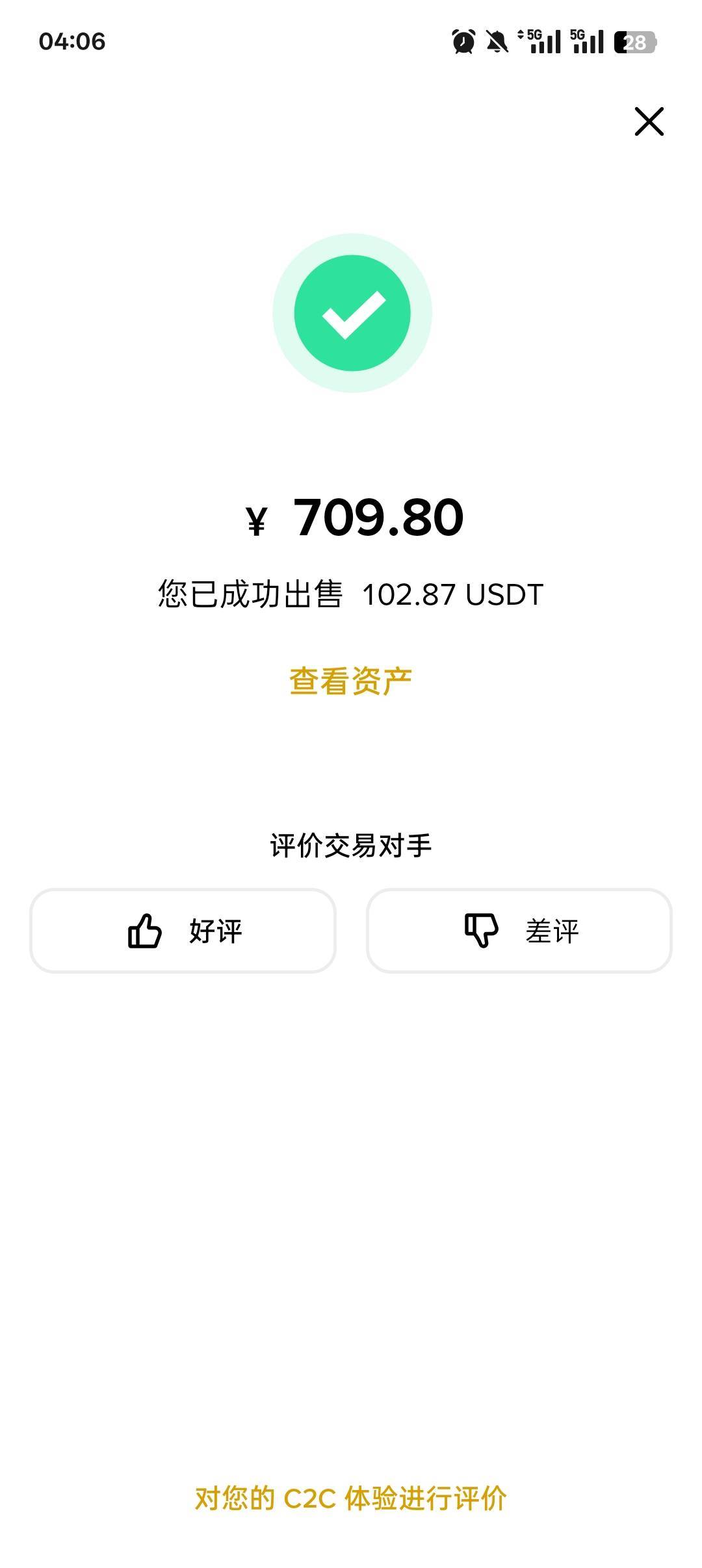Close the sale success screen
Screen dimensions: 702x1568
click(x=649, y=122)
